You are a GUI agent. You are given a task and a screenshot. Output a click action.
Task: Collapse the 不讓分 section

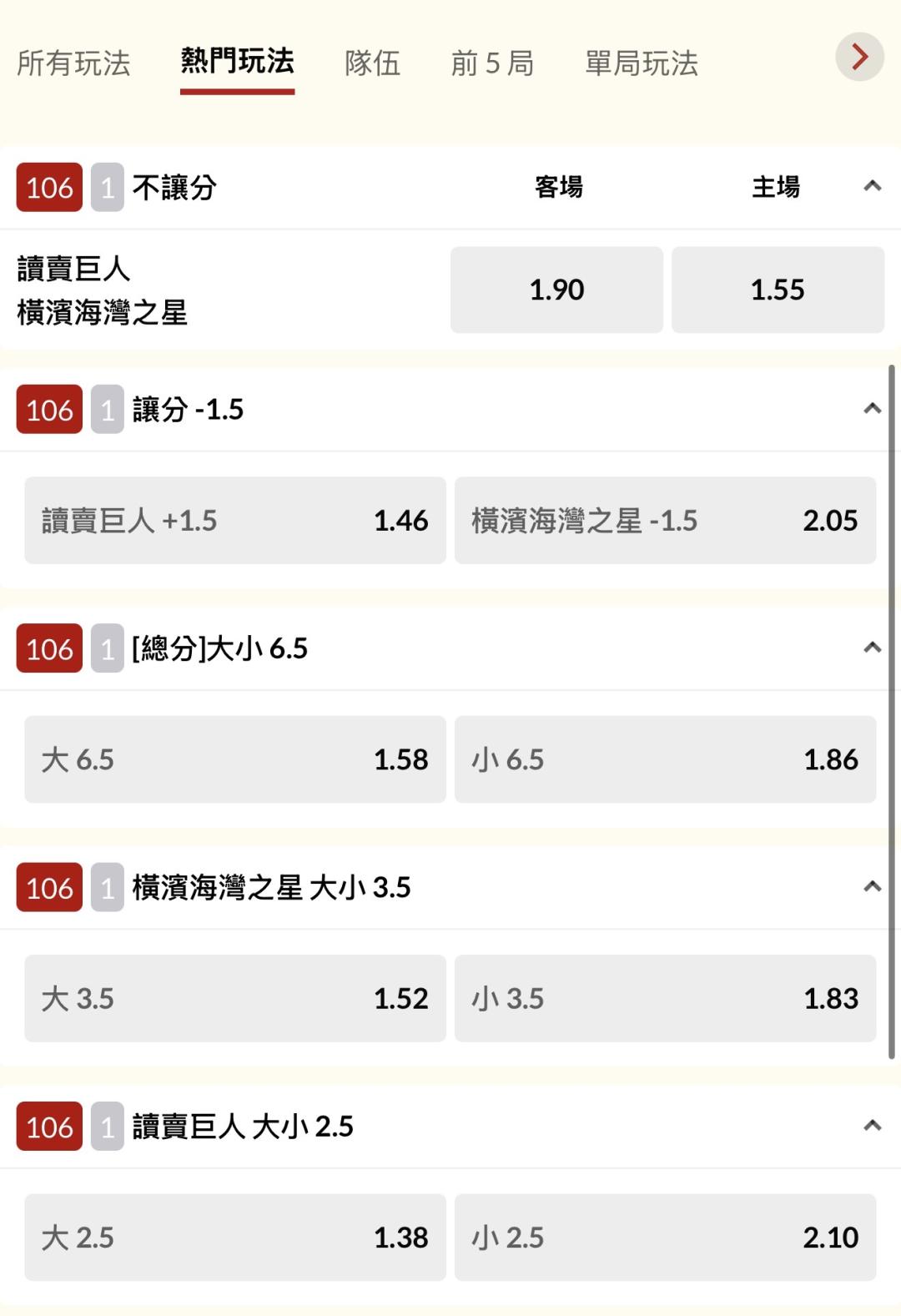point(873,186)
